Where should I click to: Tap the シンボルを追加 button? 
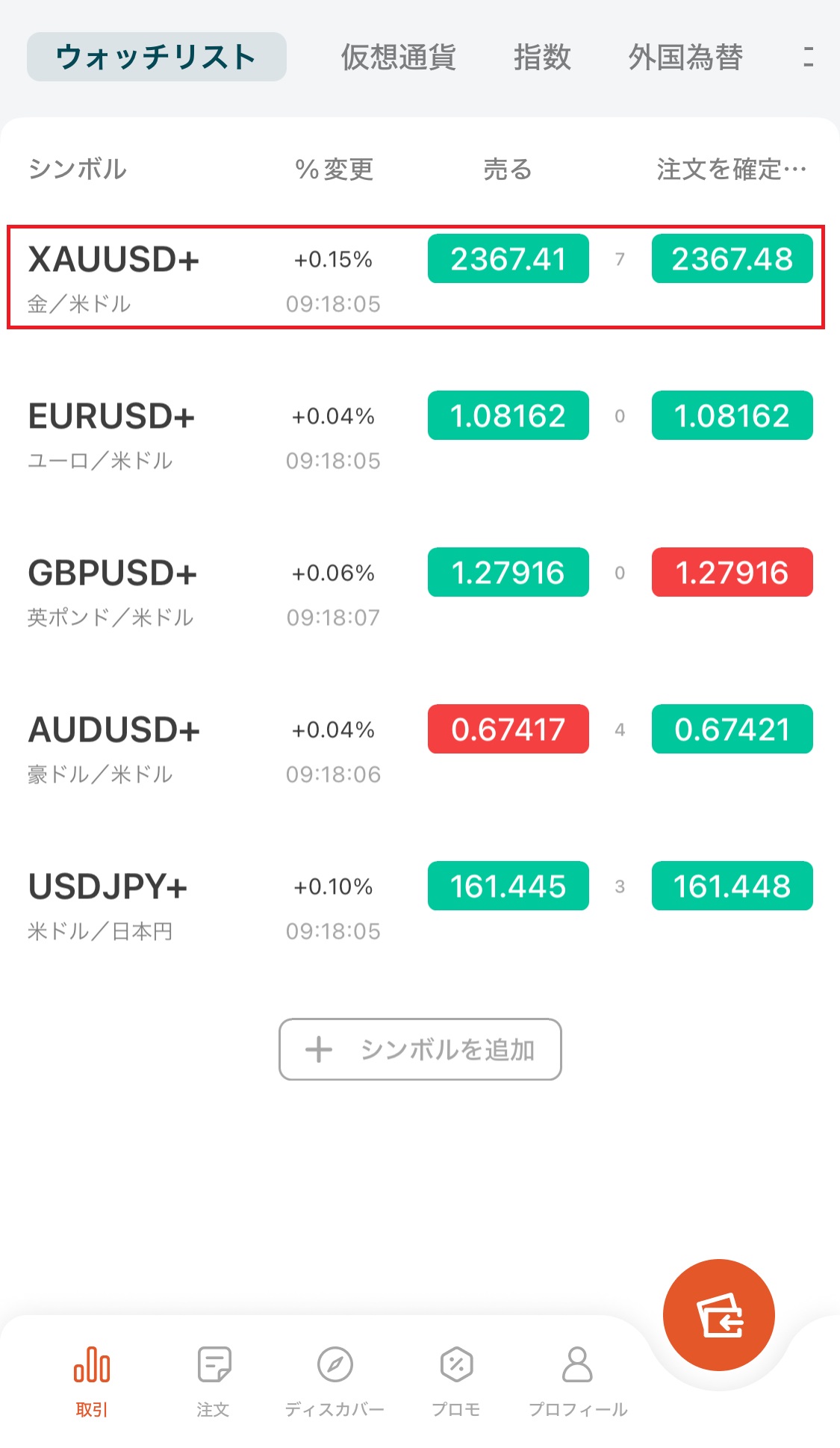(420, 1049)
